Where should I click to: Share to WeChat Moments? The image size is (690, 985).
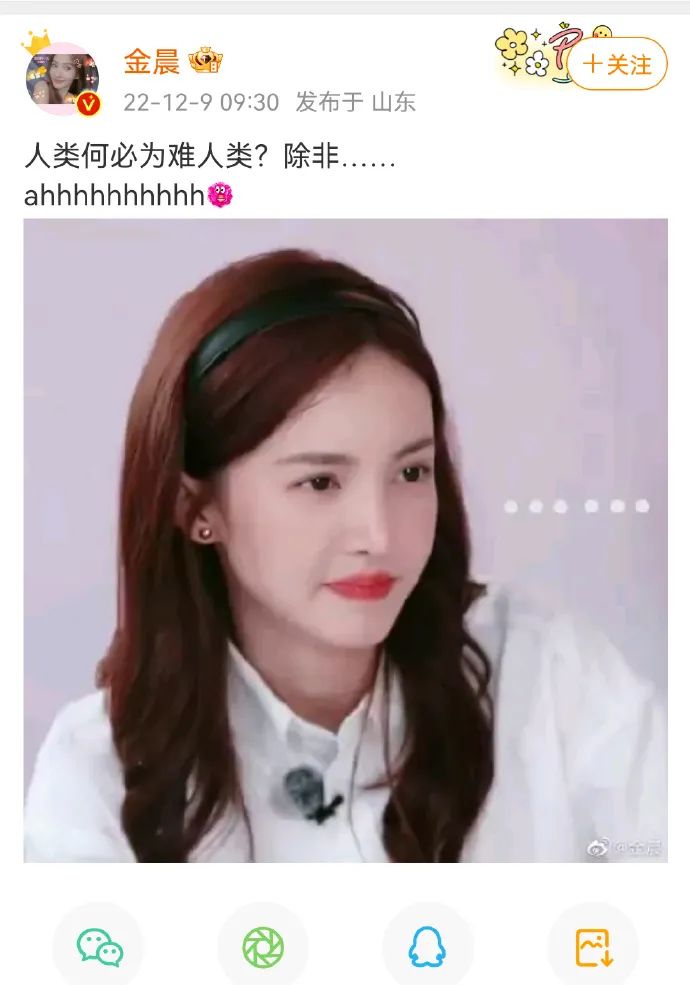pos(263,946)
